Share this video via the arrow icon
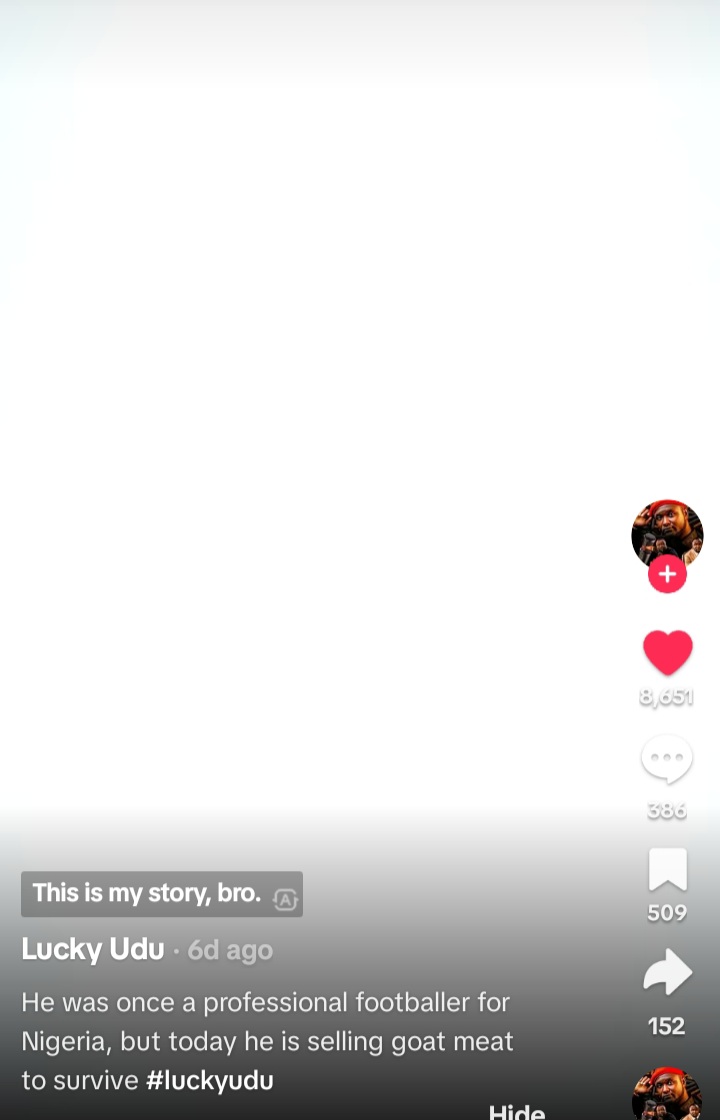Screen dimensions: 720x1120 point(667,973)
